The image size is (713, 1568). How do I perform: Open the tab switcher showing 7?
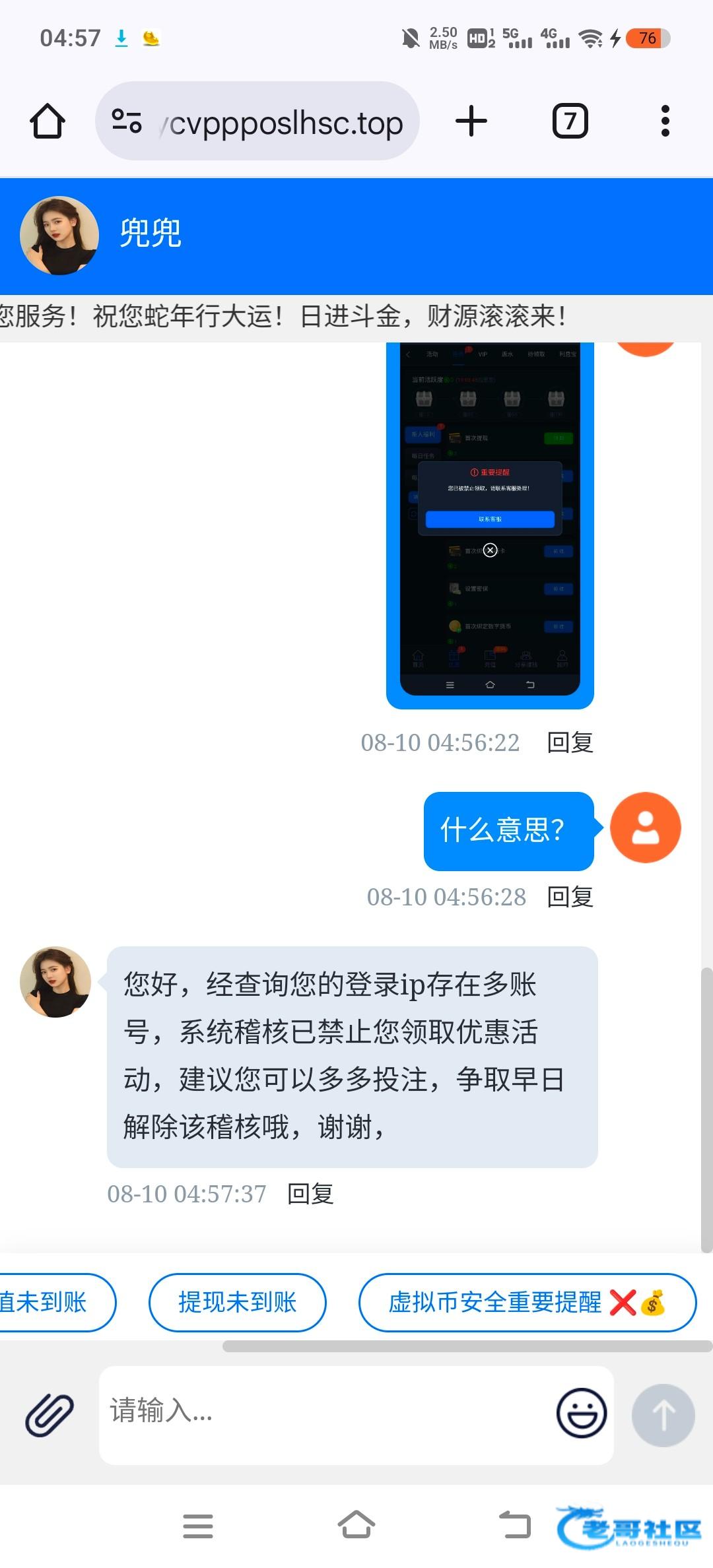[570, 121]
